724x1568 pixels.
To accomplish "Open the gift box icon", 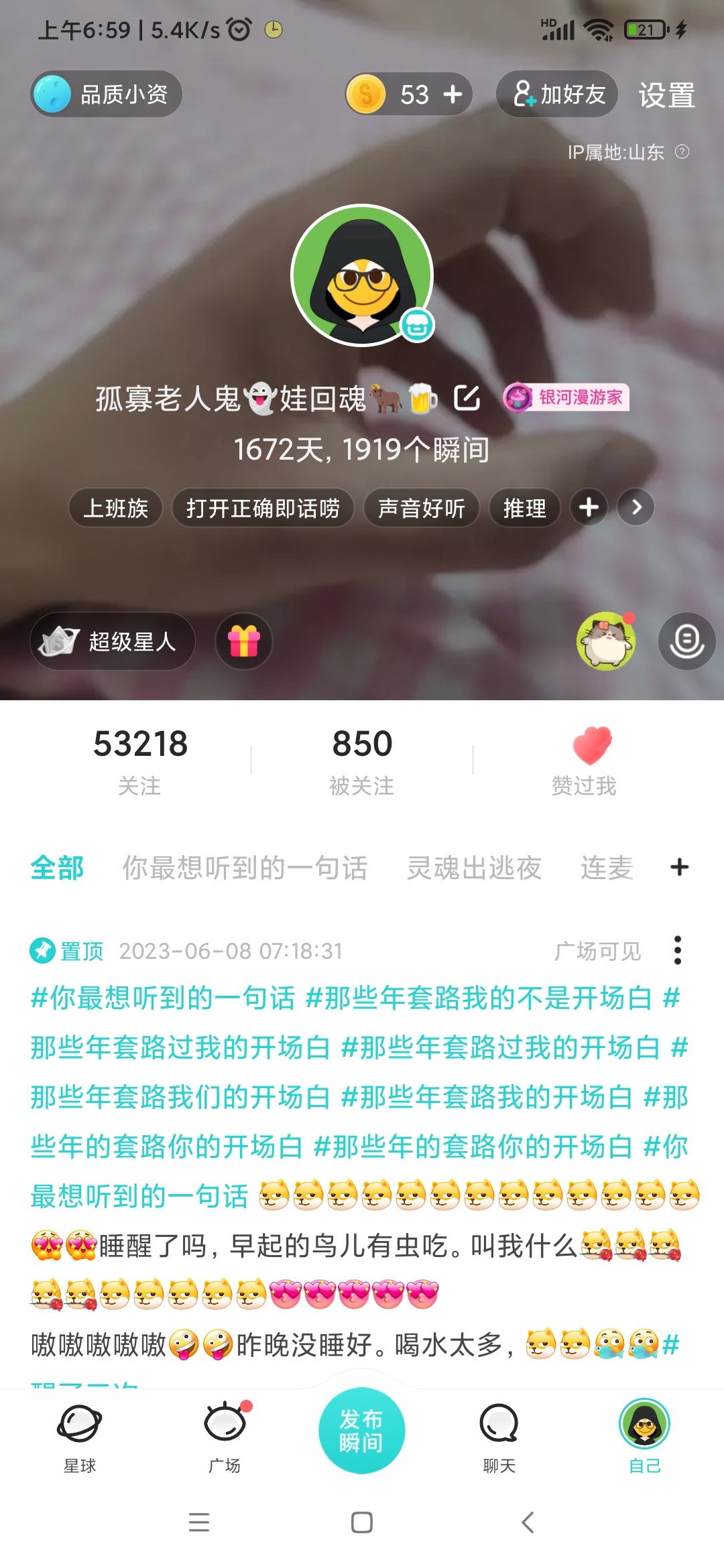I will click(x=244, y=641).
